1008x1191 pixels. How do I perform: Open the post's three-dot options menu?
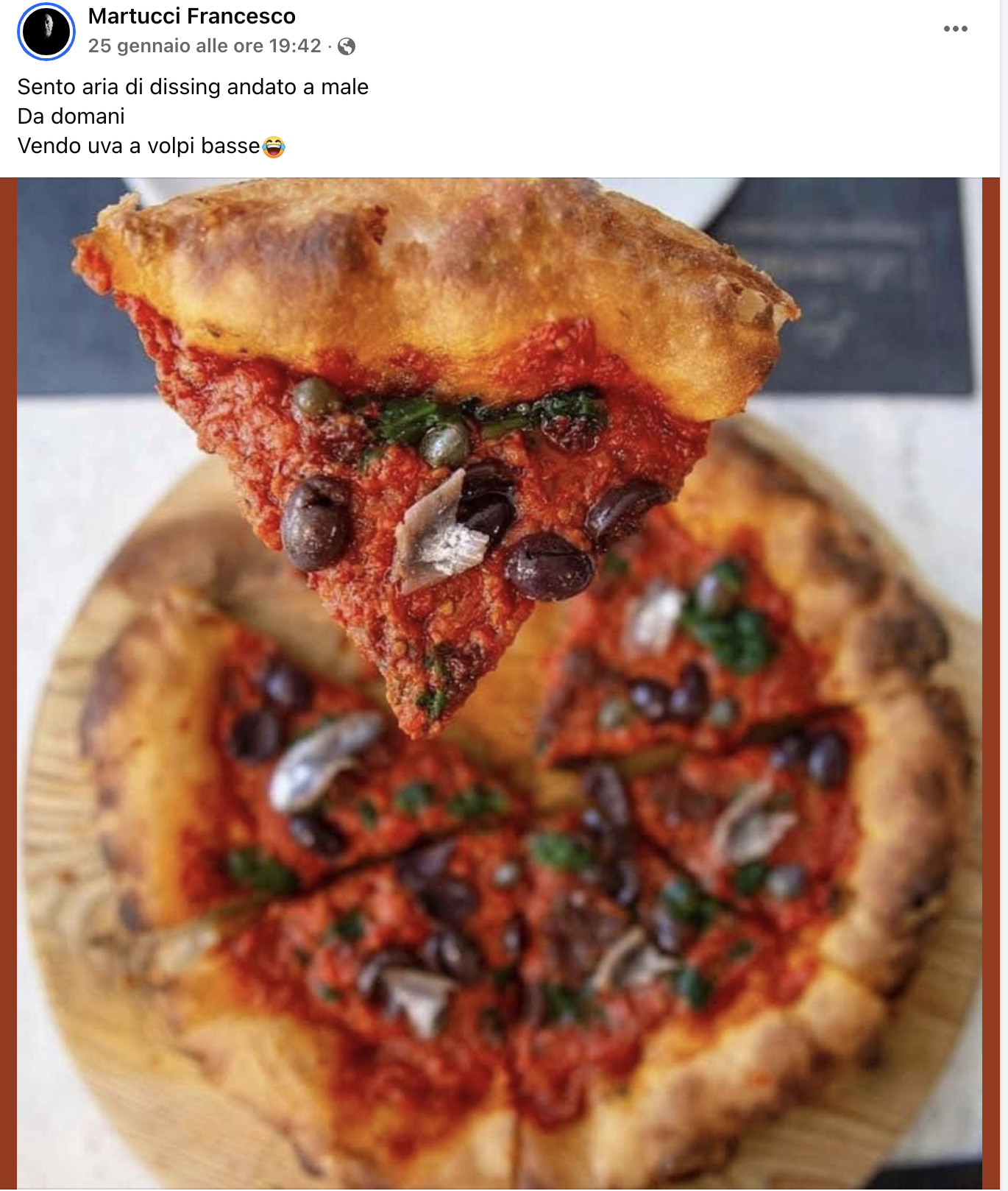(x=955, y=29)
